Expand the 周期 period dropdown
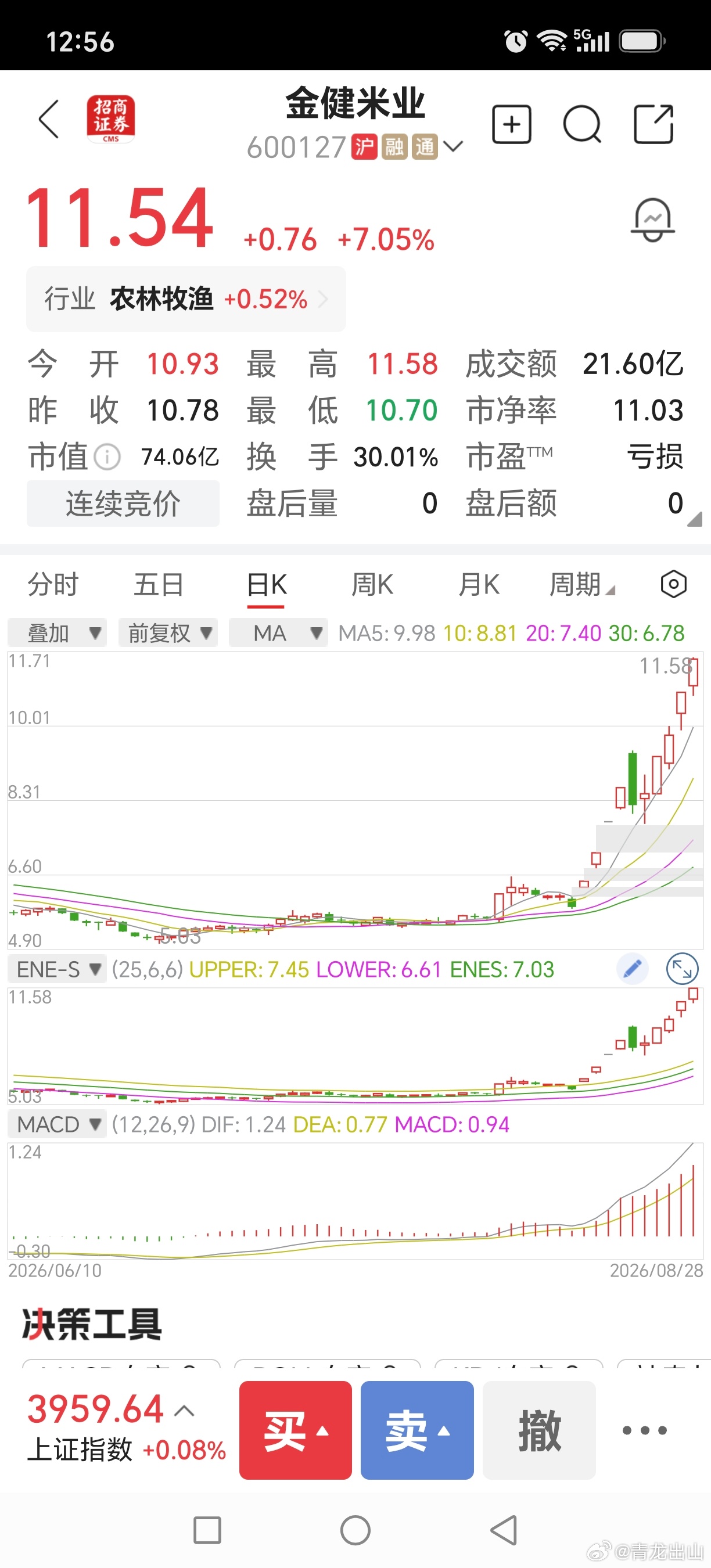 [x=582, y=584]
